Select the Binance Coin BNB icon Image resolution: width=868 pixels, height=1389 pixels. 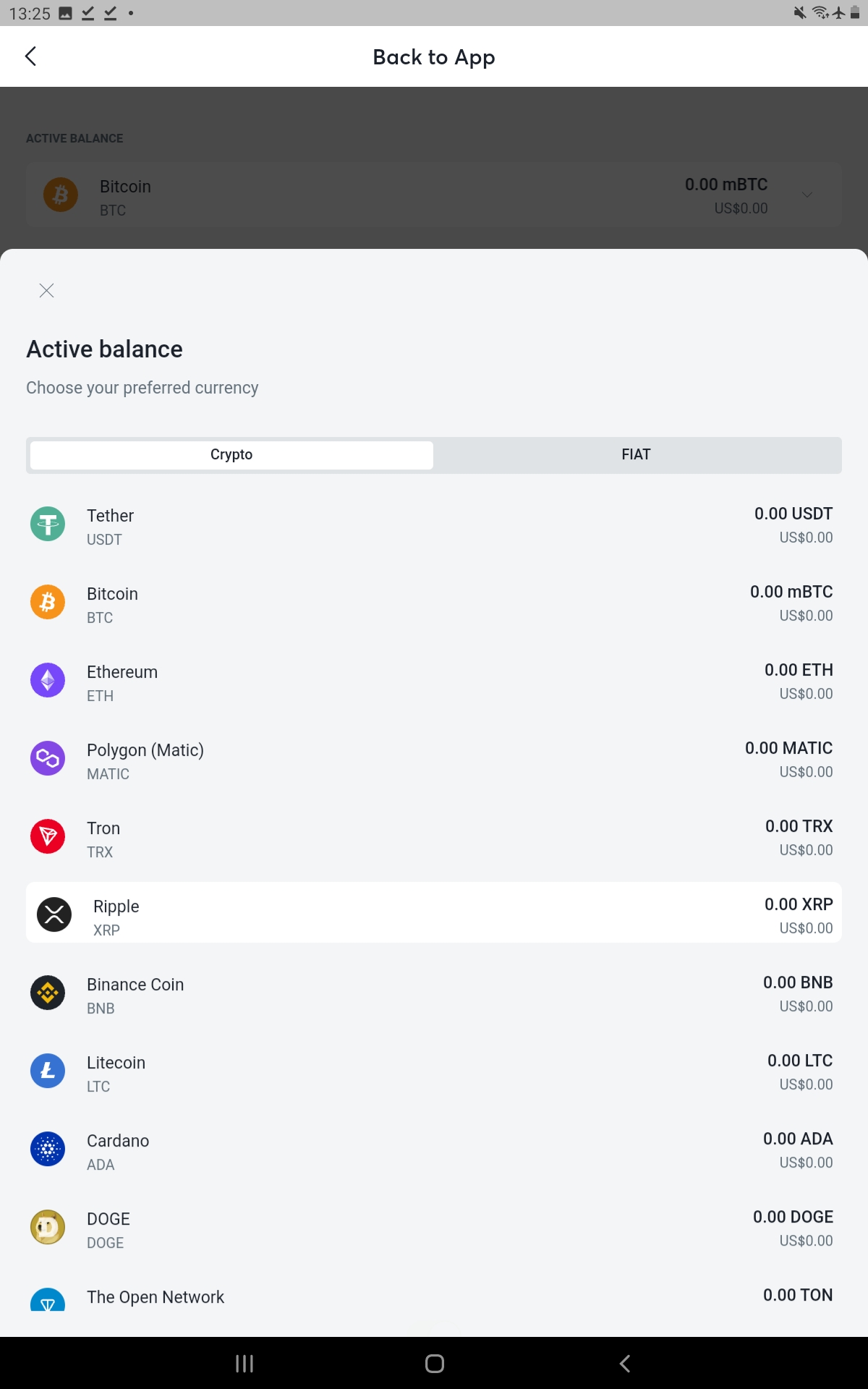[x=47, y=993]
